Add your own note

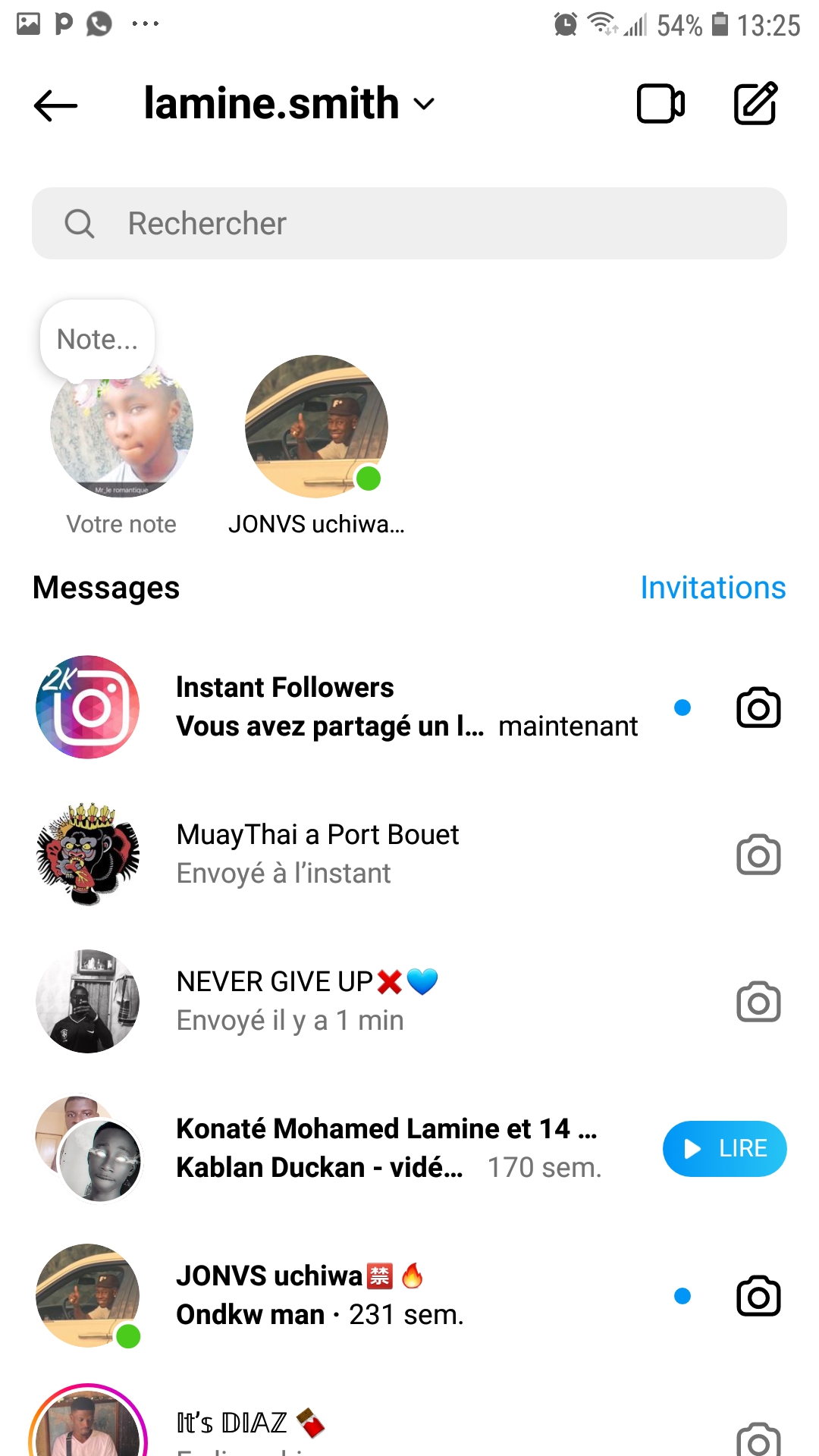121,426
